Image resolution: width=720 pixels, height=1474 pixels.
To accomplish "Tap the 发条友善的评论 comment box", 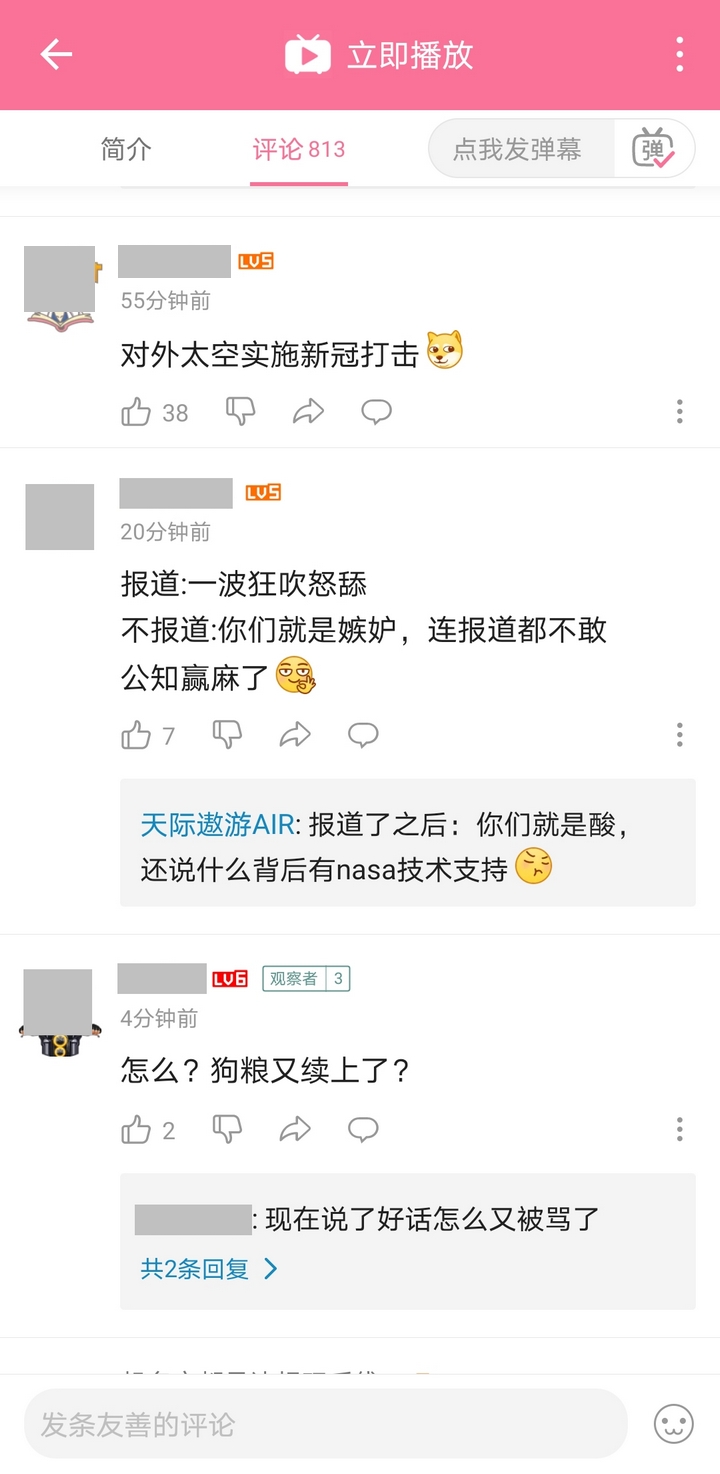I will [326, 1424].
